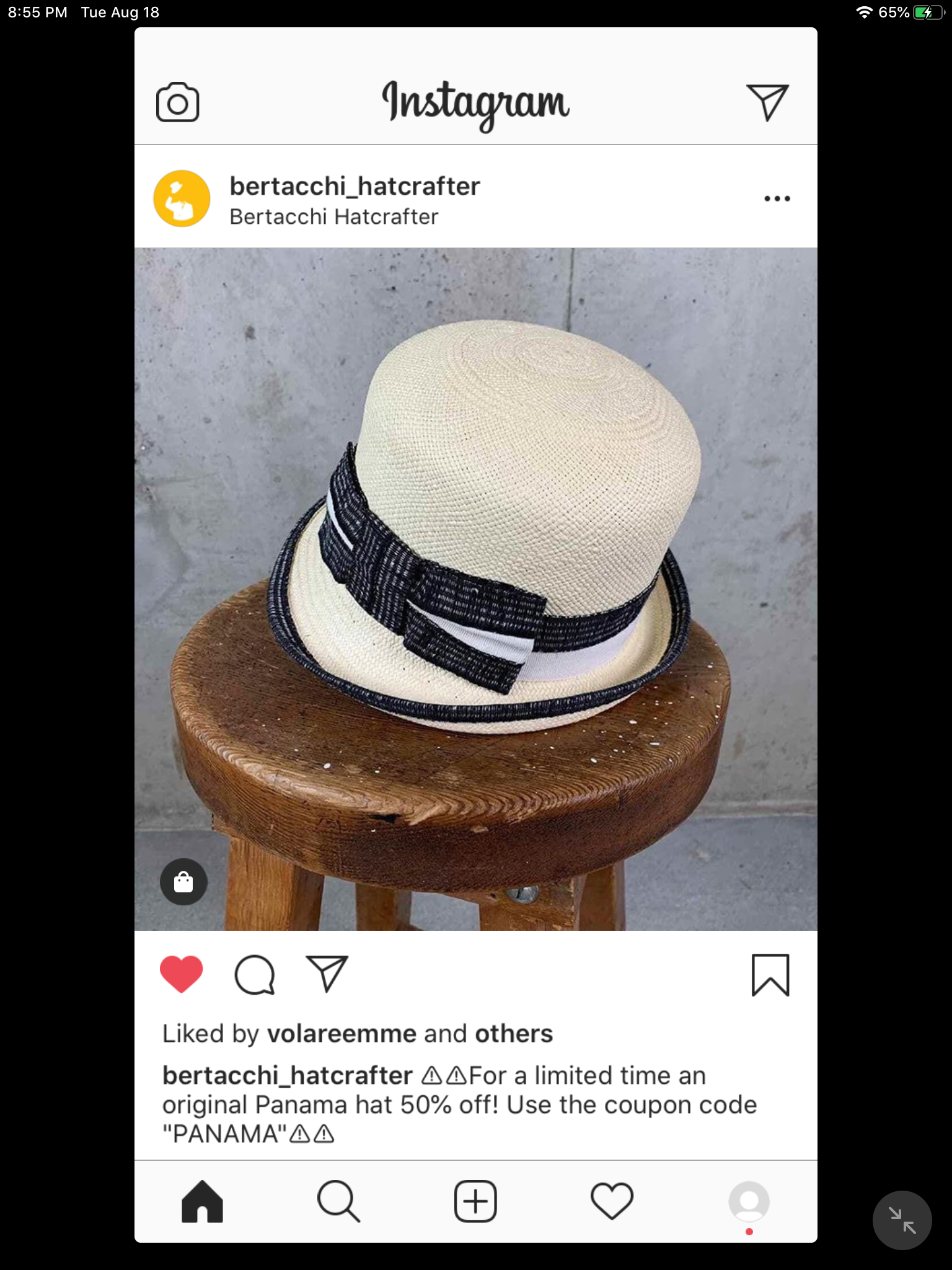The image size is (952, 1270).
Task: View others who liked the post
Action: (513, 1034)
